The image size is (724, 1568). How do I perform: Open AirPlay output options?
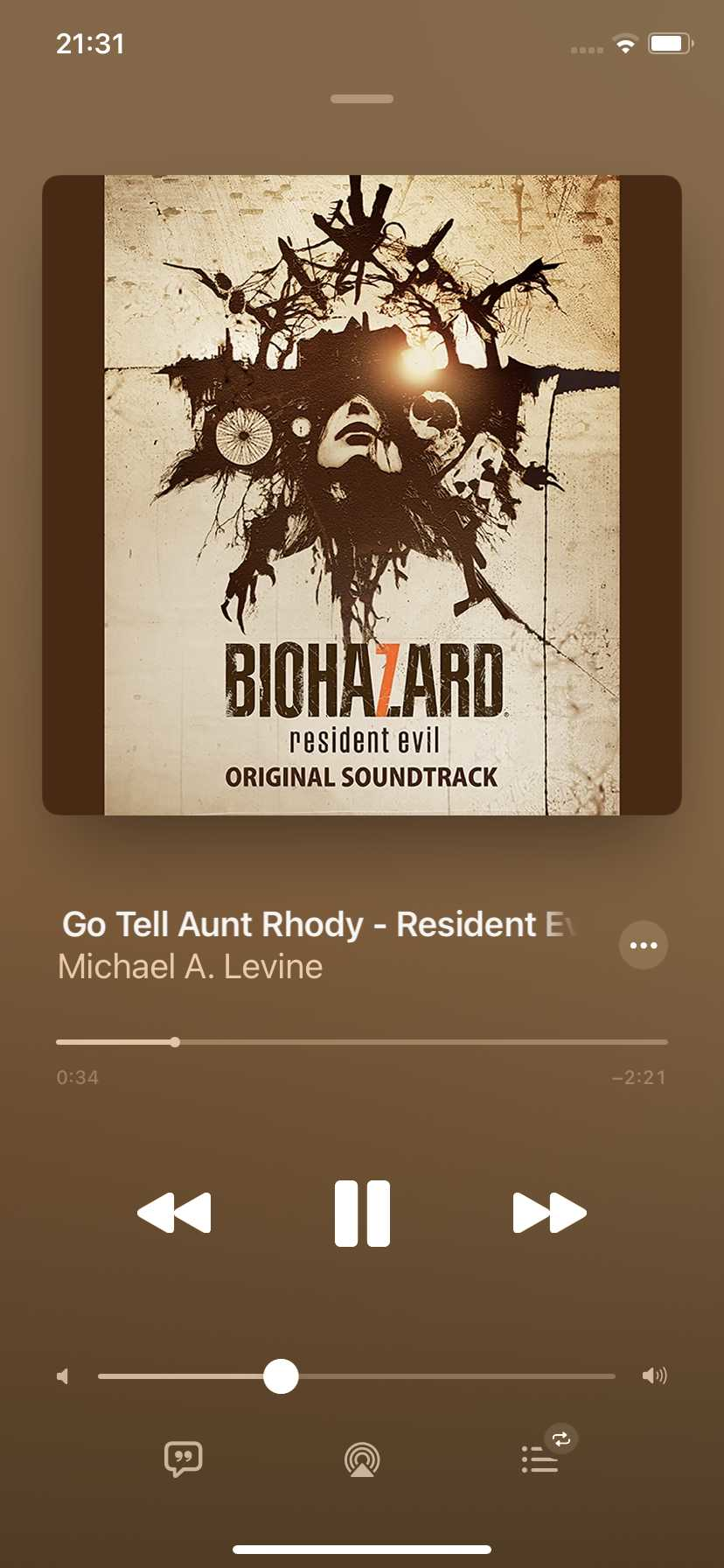(x=362, y=1459)
